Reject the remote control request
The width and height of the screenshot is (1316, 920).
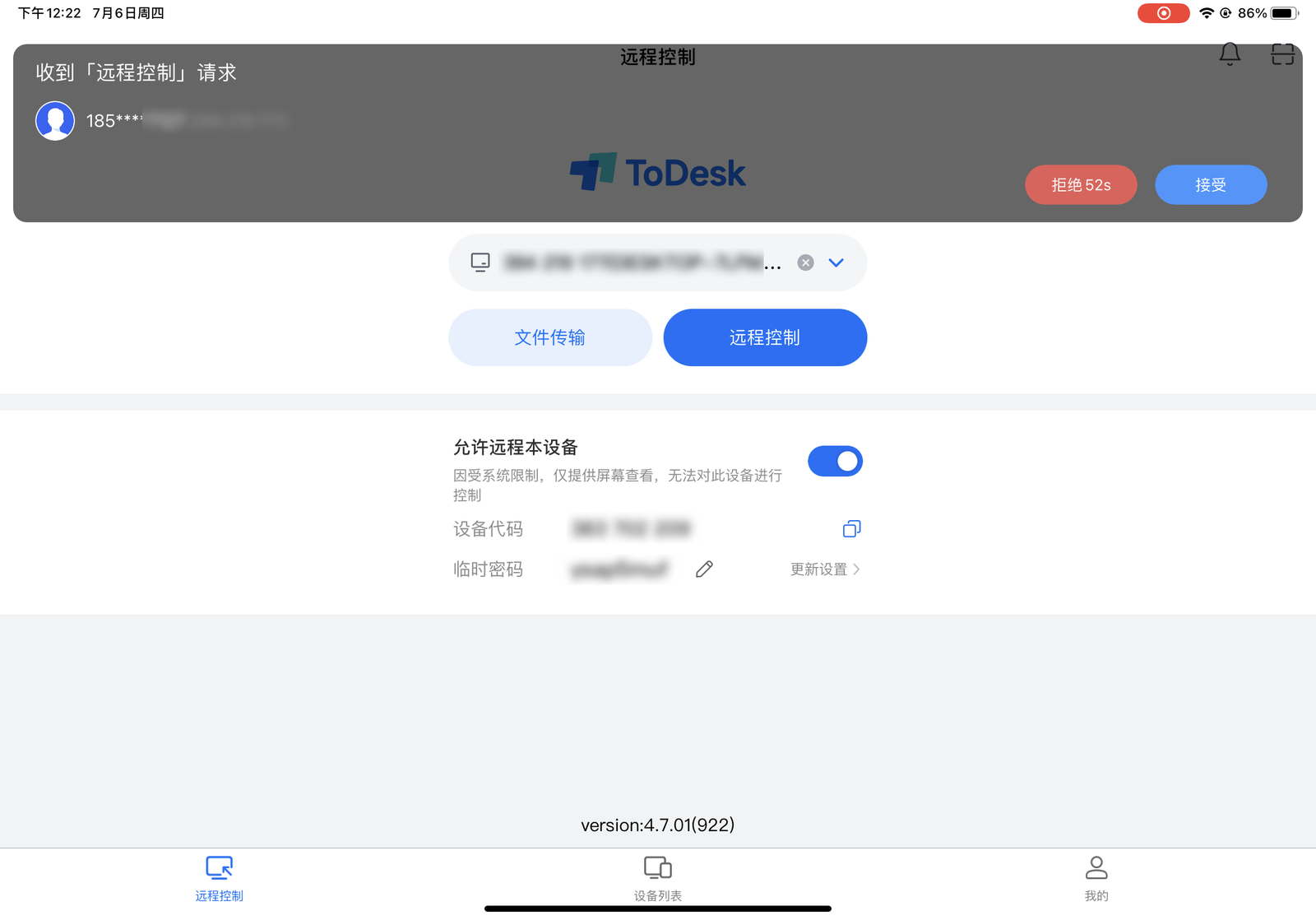click(1081, 184)
